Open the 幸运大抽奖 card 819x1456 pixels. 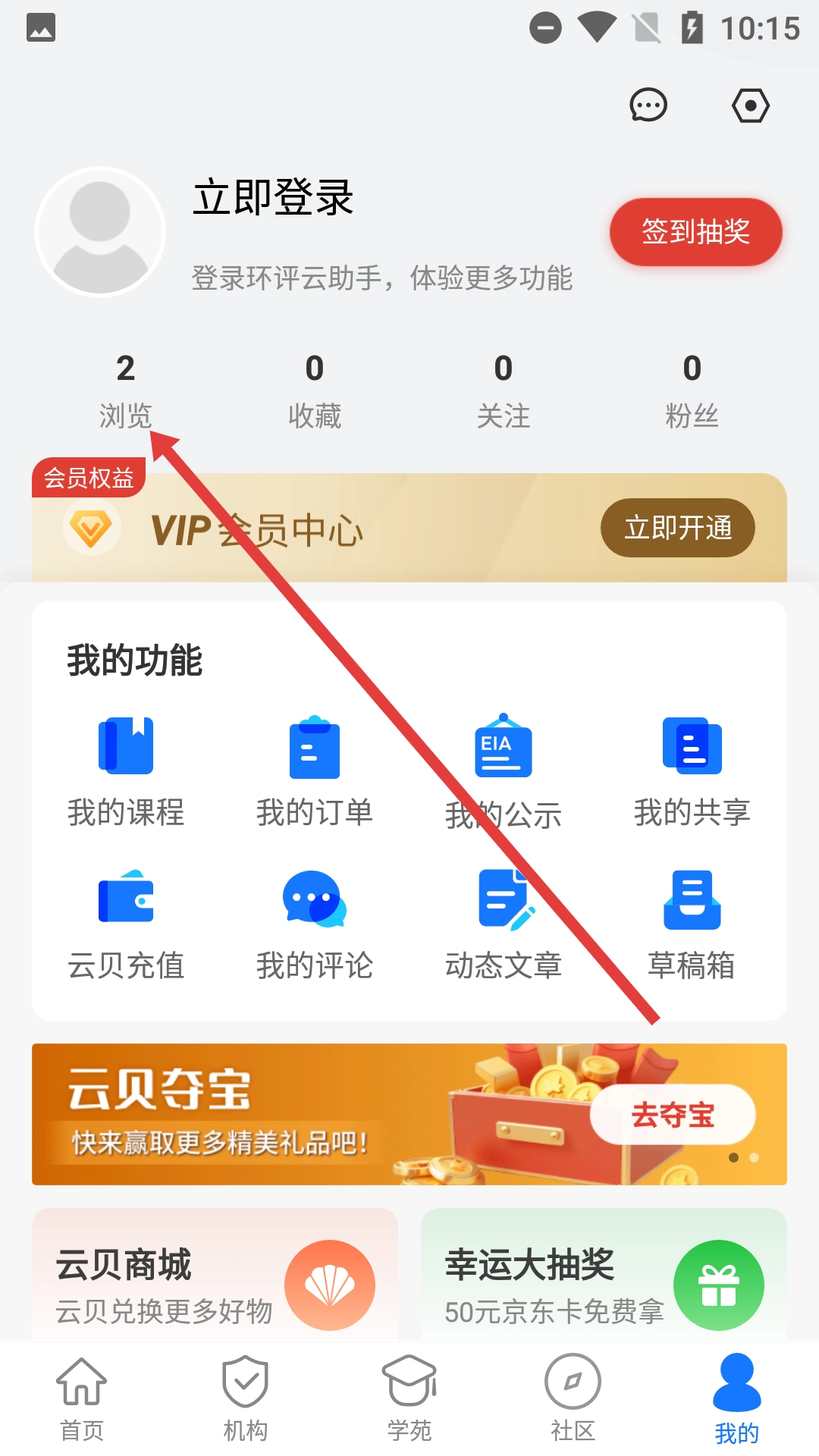[604, 1278]
